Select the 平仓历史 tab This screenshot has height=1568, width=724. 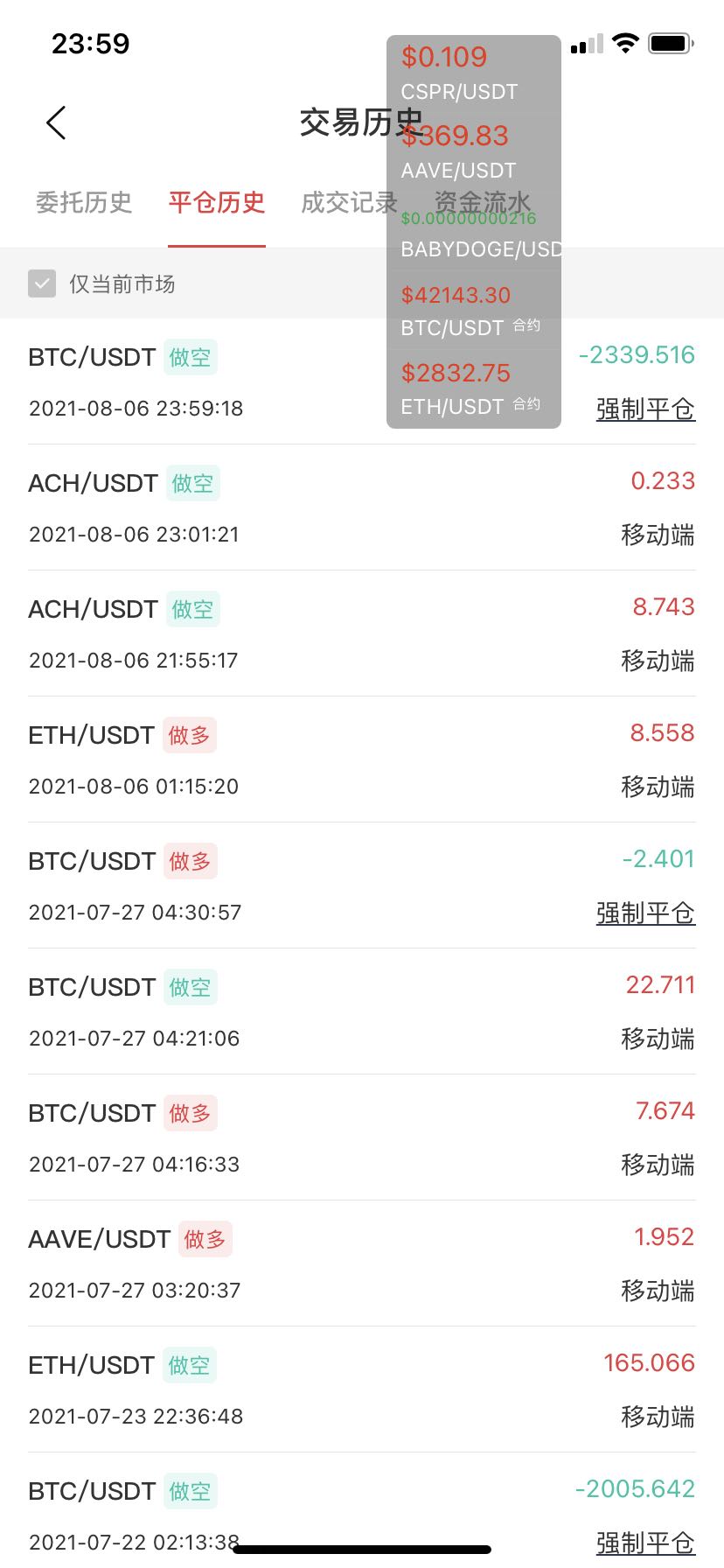click(217, 203)
